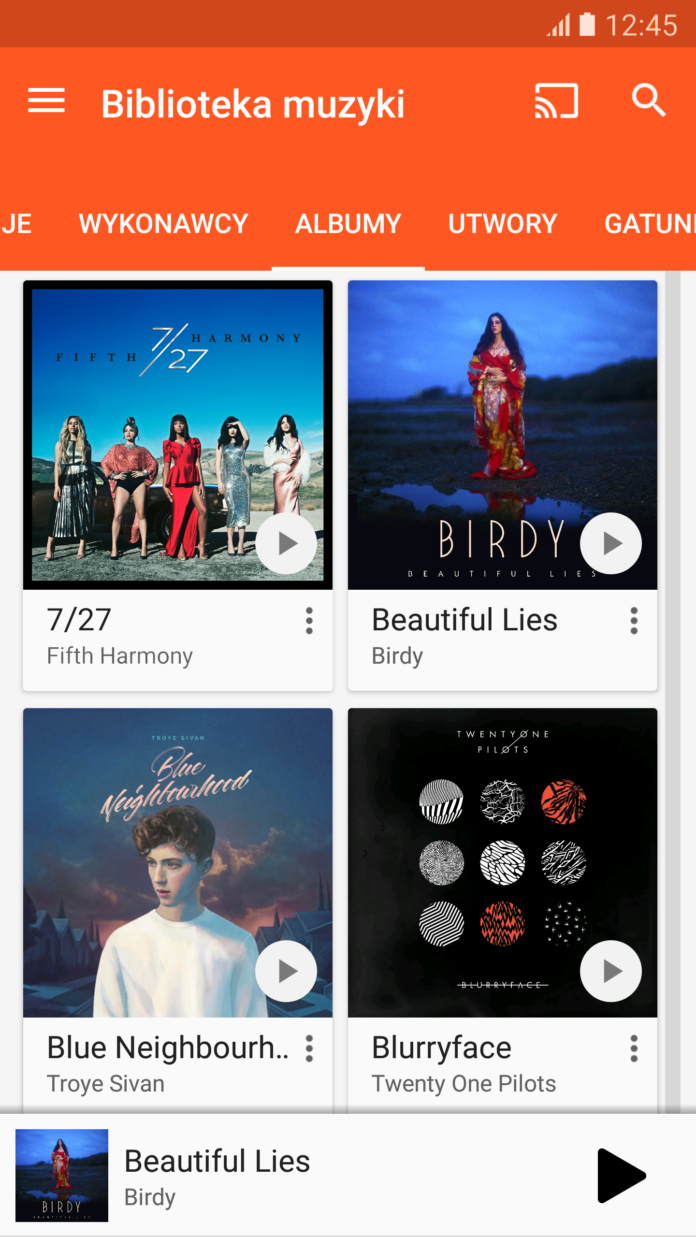Open the hamburger navigation drawer
This screenshot has width=696, height=1237.
click(x=46, y=101)
